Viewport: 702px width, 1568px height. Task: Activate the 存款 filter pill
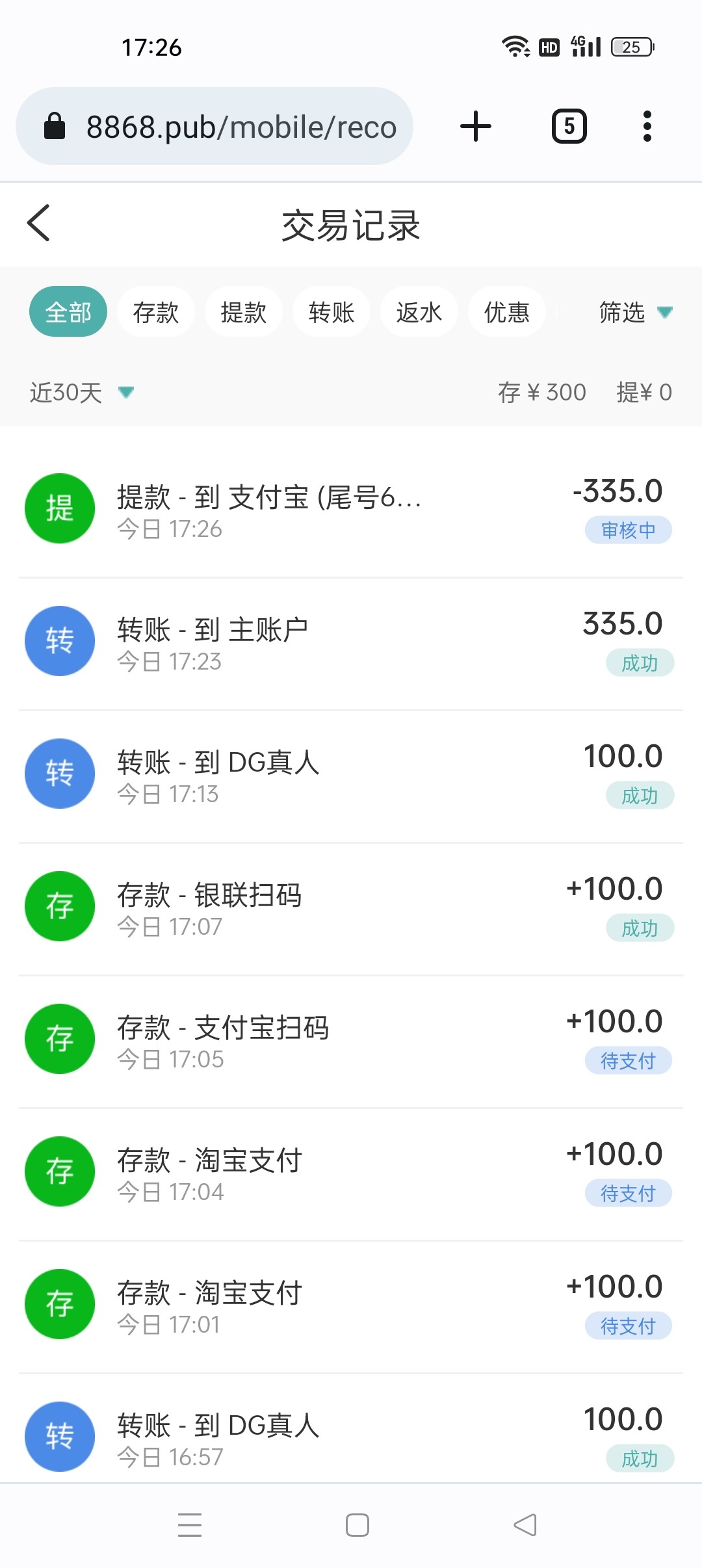[x=156, y=312]
